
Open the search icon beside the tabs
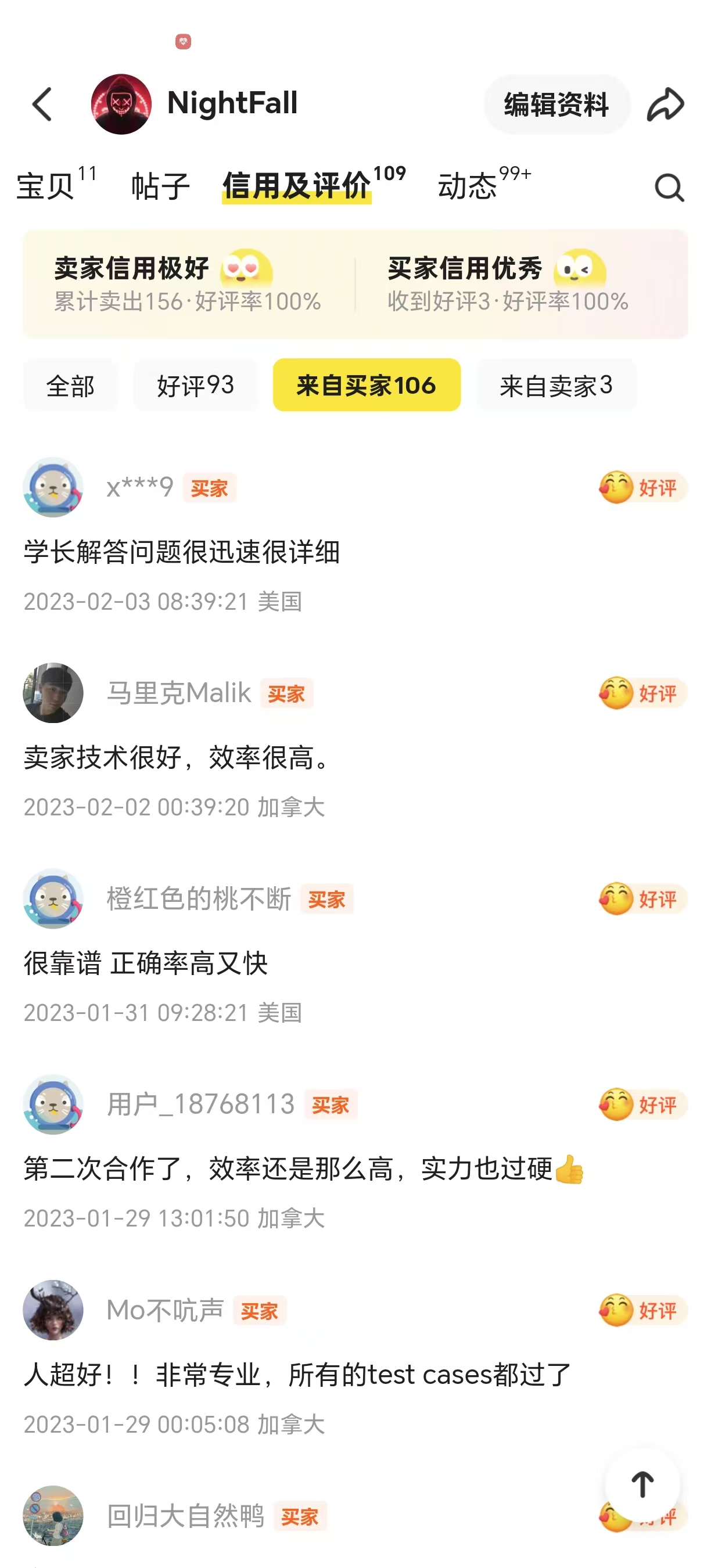(667, 186)
